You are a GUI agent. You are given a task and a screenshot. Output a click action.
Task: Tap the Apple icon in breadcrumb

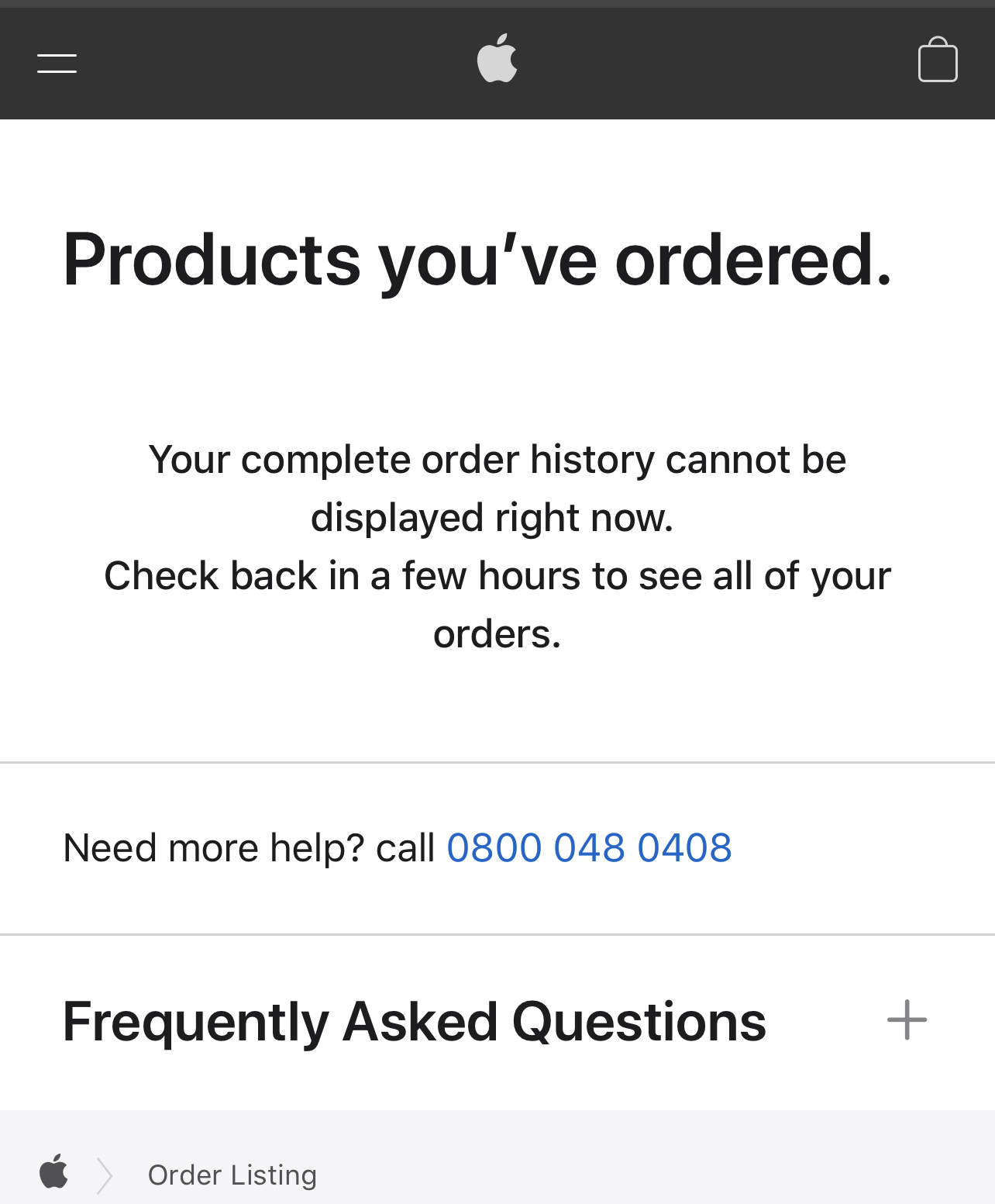point(54,1172)
